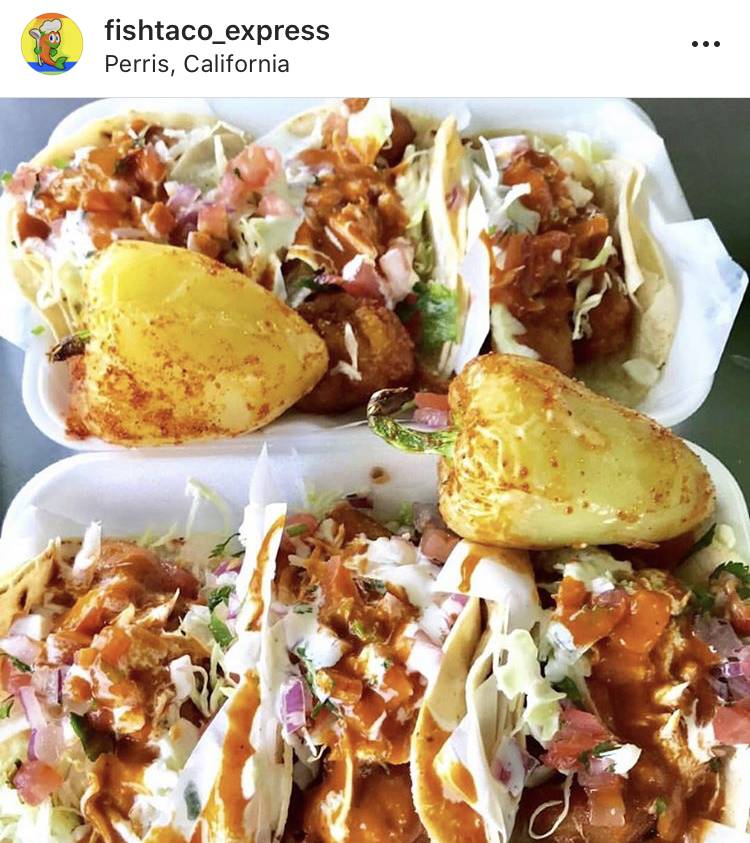Open the post's three-dot options menu

point(705,44)
